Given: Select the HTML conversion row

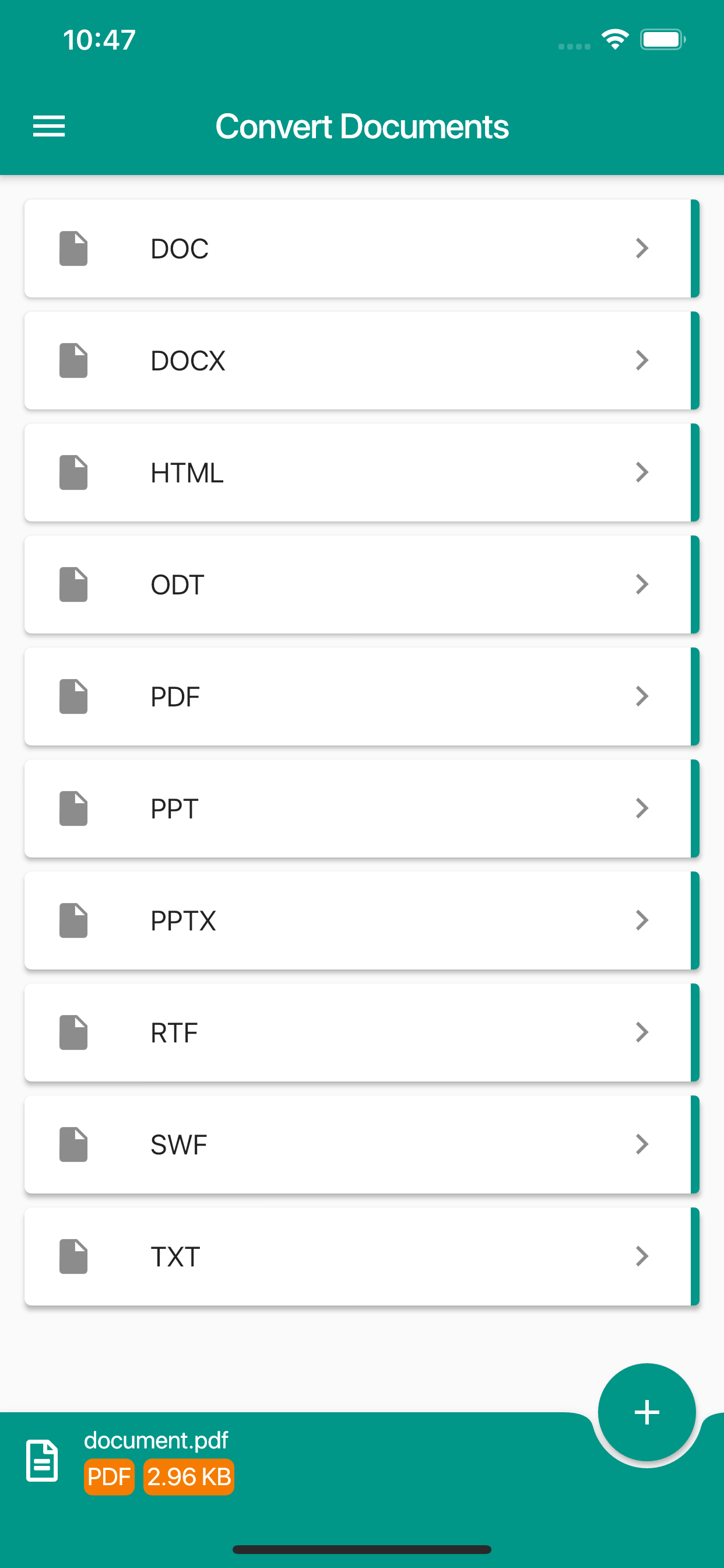Looking at the screenshot, I should click(361, 472).
